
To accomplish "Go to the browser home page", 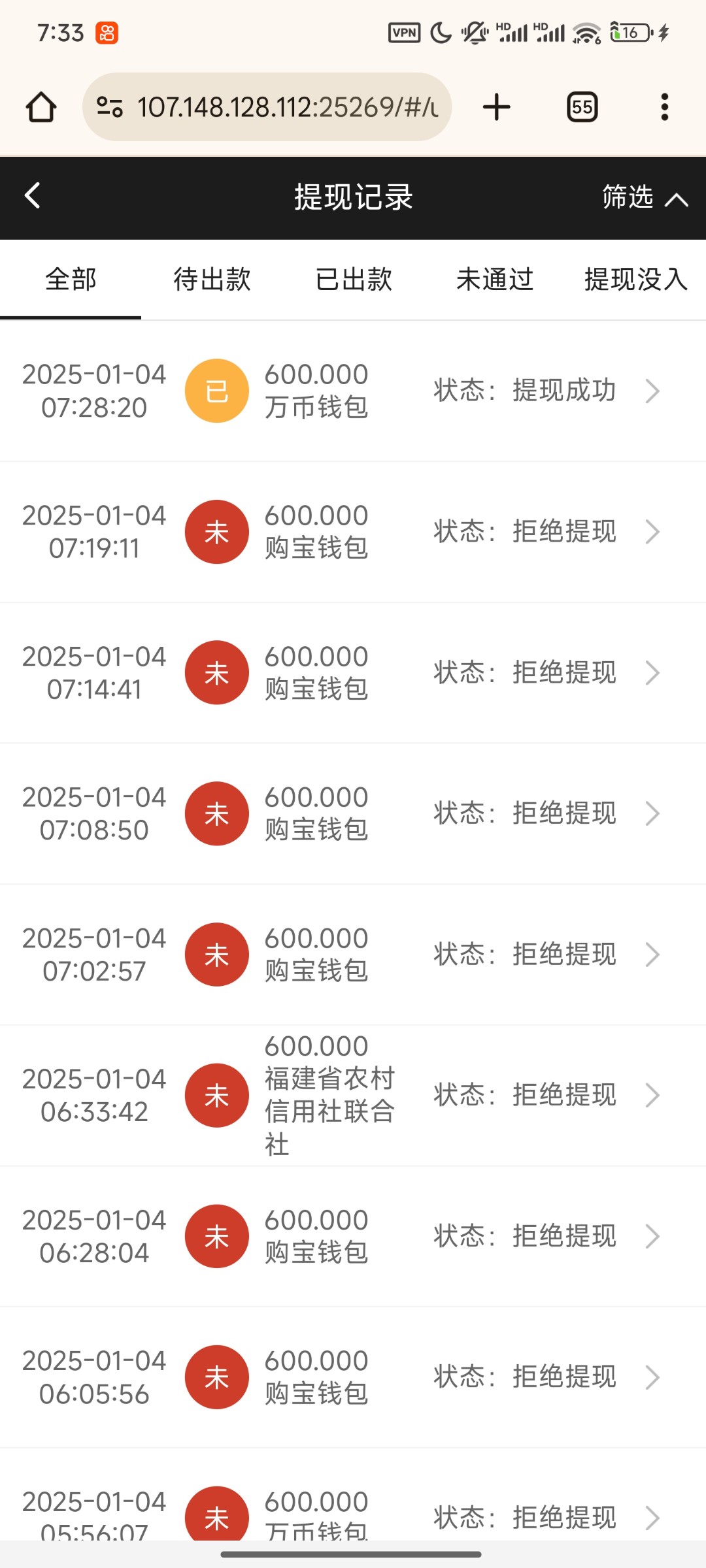I will pos(41,107).
